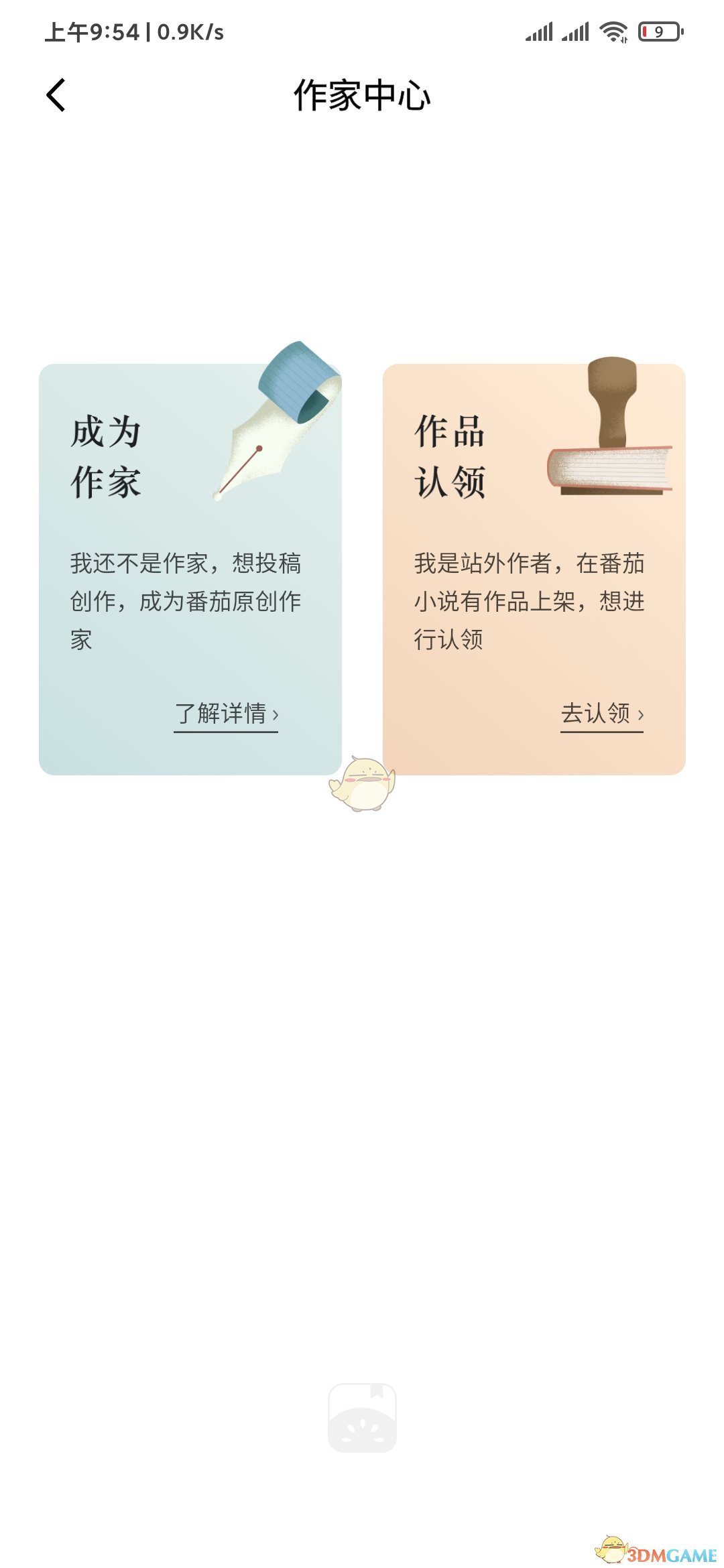The height and width of the screenshot is (1568, 724).
Task: Click the 了解详情 chevron arrow
Action: point(275,716)
